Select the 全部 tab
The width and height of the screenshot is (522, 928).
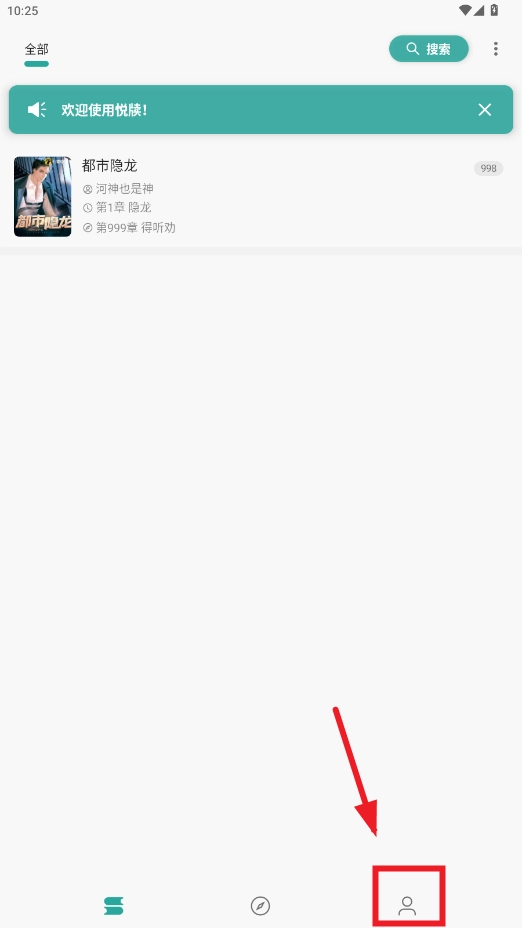point(37,50)
